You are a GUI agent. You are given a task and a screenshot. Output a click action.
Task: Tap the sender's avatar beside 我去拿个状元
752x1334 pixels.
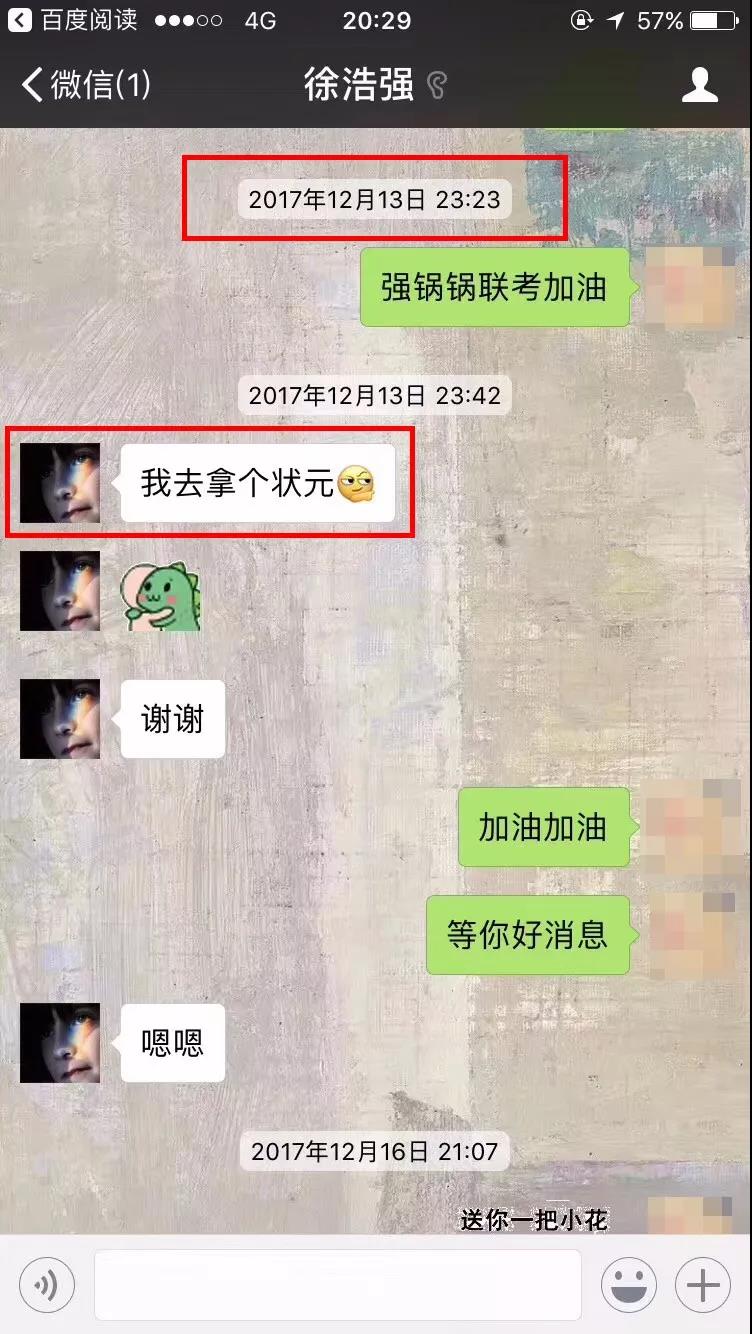pyautogui.click(x=60, y=484)
